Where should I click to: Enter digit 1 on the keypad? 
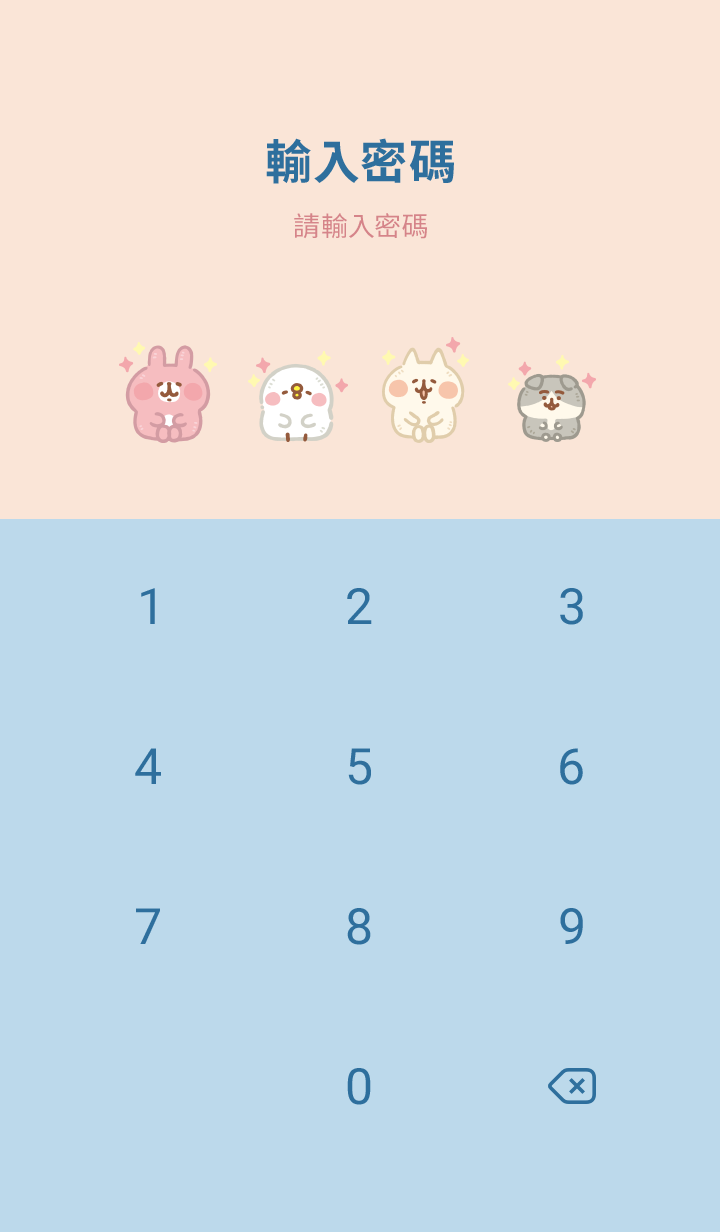click(149, 607)
